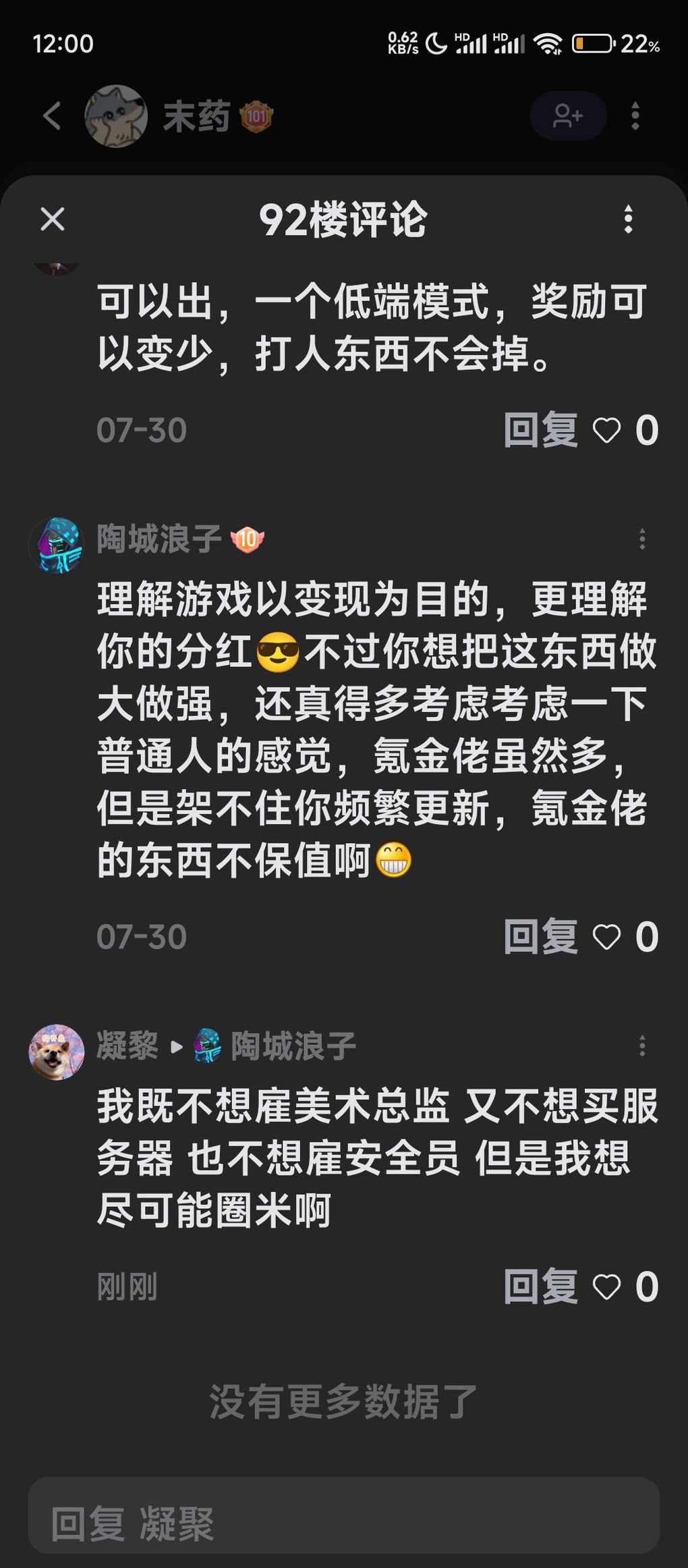Like 凝黎's reply
Screen dimensions: 688x1568
[x=606, y=1287]
